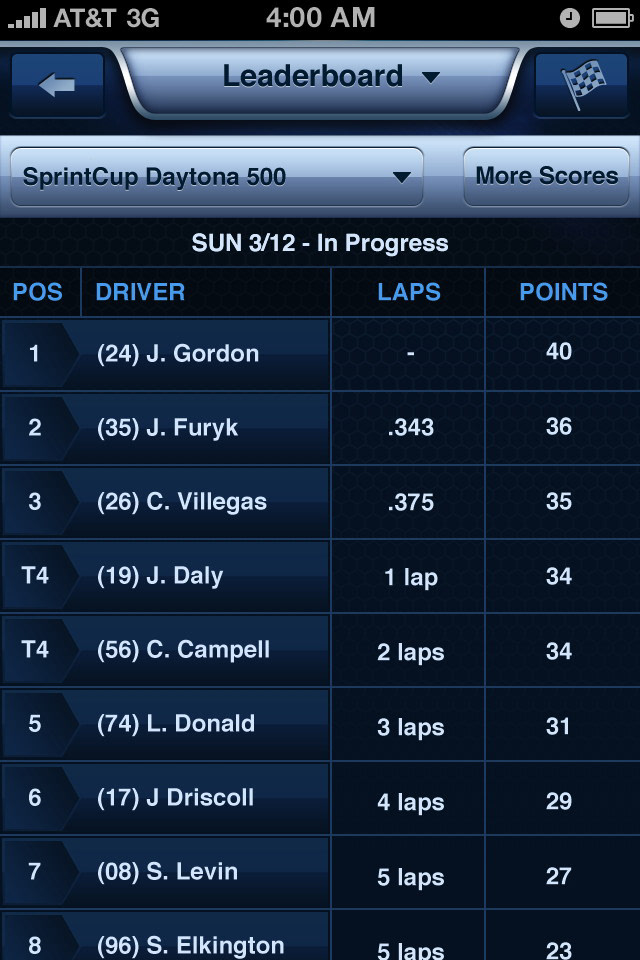Go back with the arrow button

pyautogui.click(x=57, y=84)
